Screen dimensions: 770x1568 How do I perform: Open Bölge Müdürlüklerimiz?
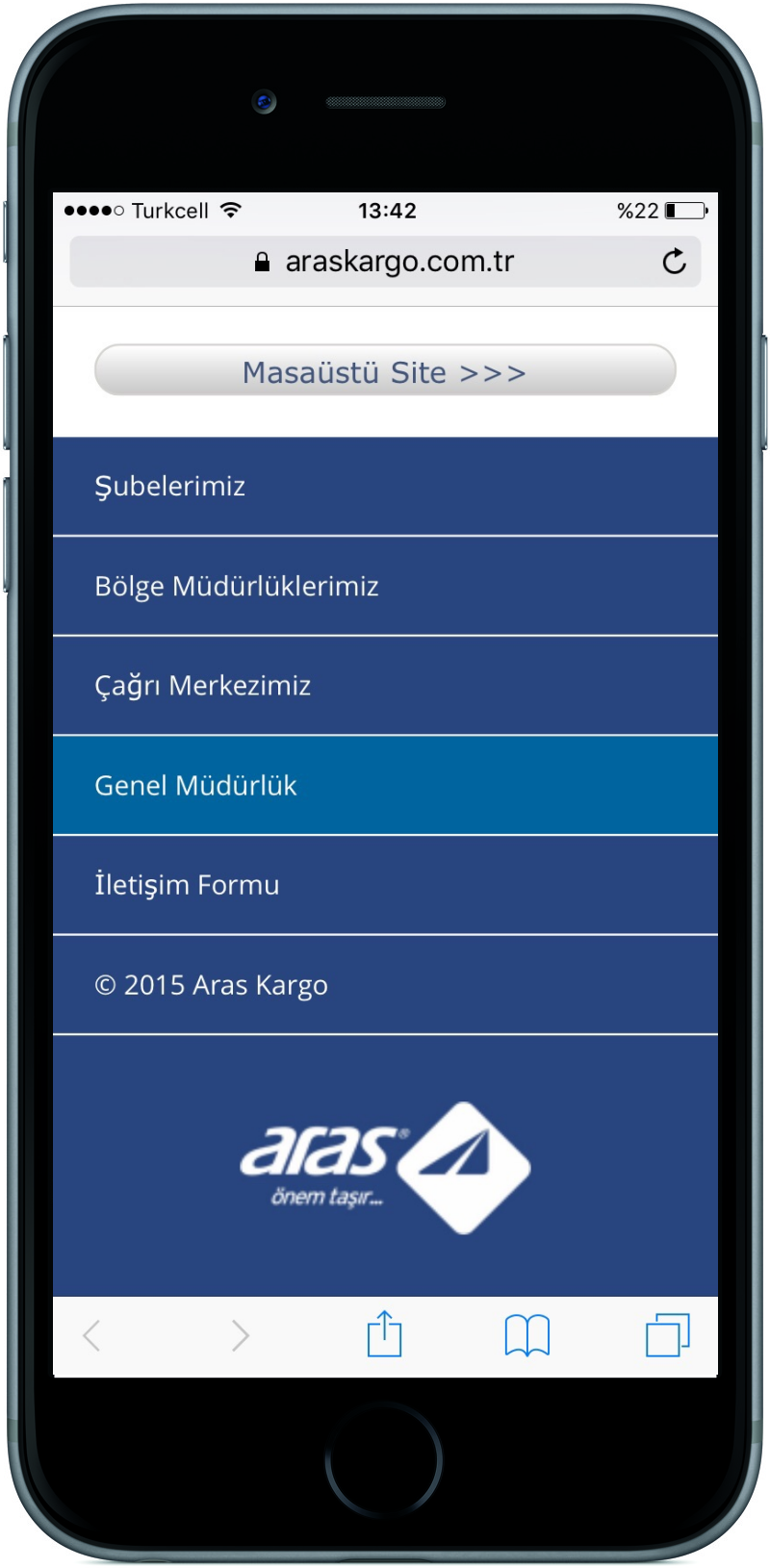pyautogui.click(x=385, y=587)
